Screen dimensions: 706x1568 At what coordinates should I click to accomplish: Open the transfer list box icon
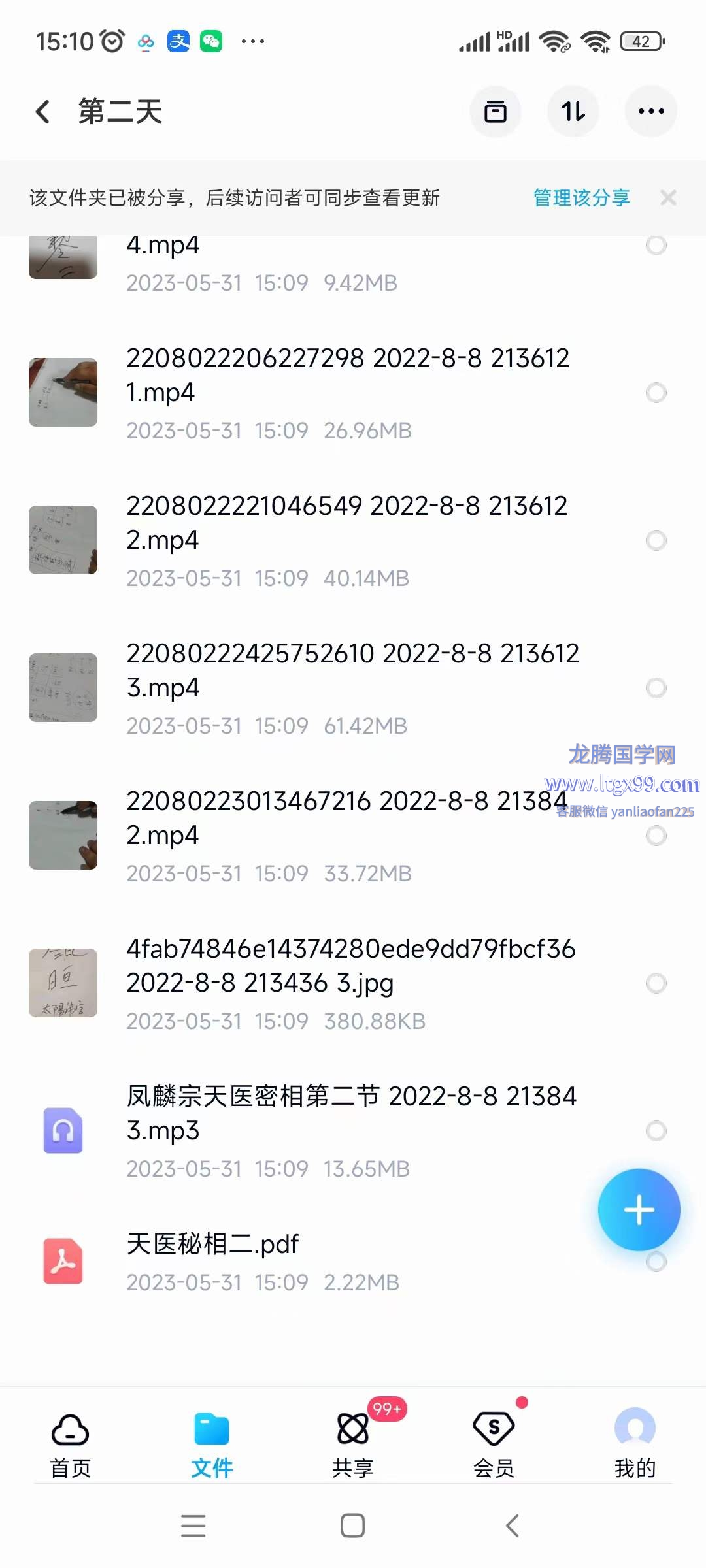[x=495, y=112]
